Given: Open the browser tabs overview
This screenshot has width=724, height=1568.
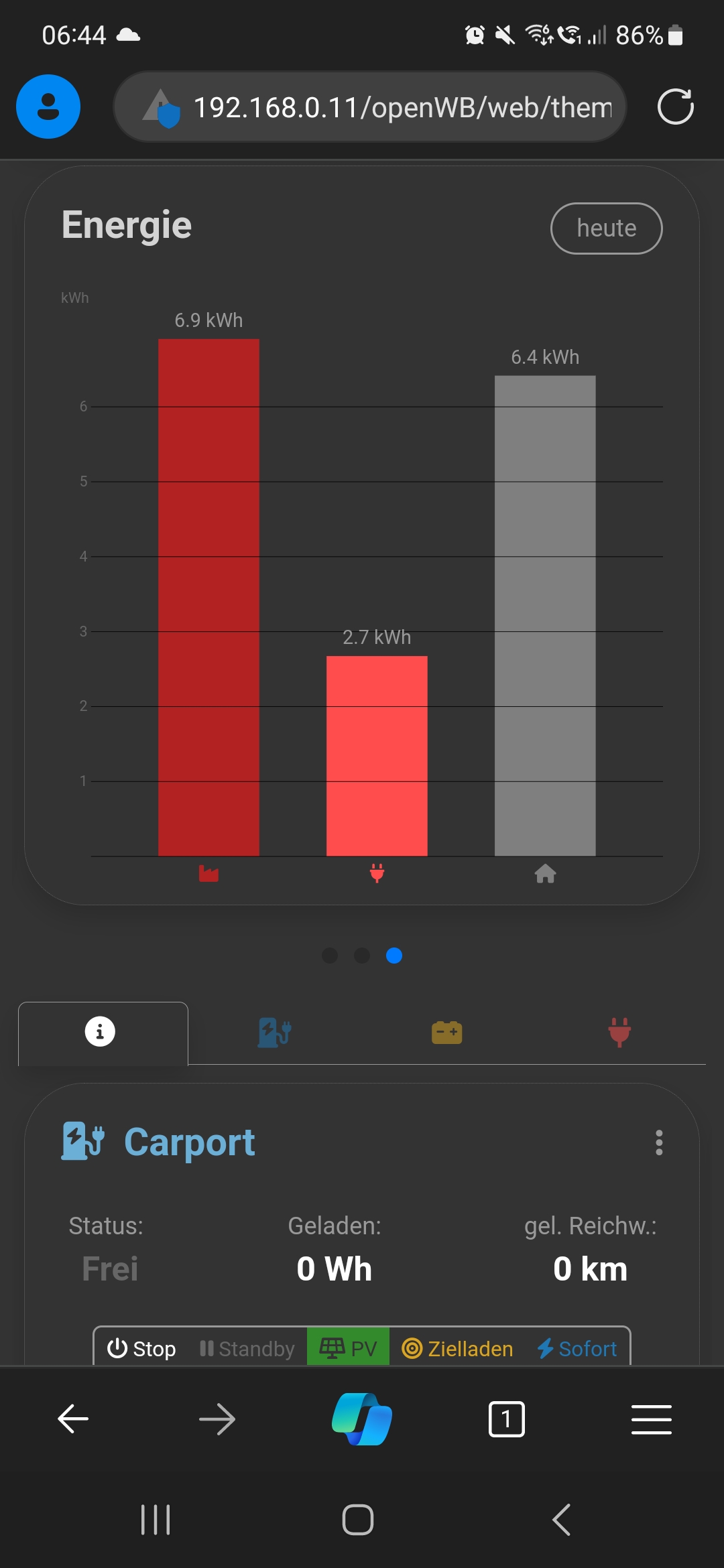Looking at the screenshot, I should pyautogui.click(x=507, y=1419).
